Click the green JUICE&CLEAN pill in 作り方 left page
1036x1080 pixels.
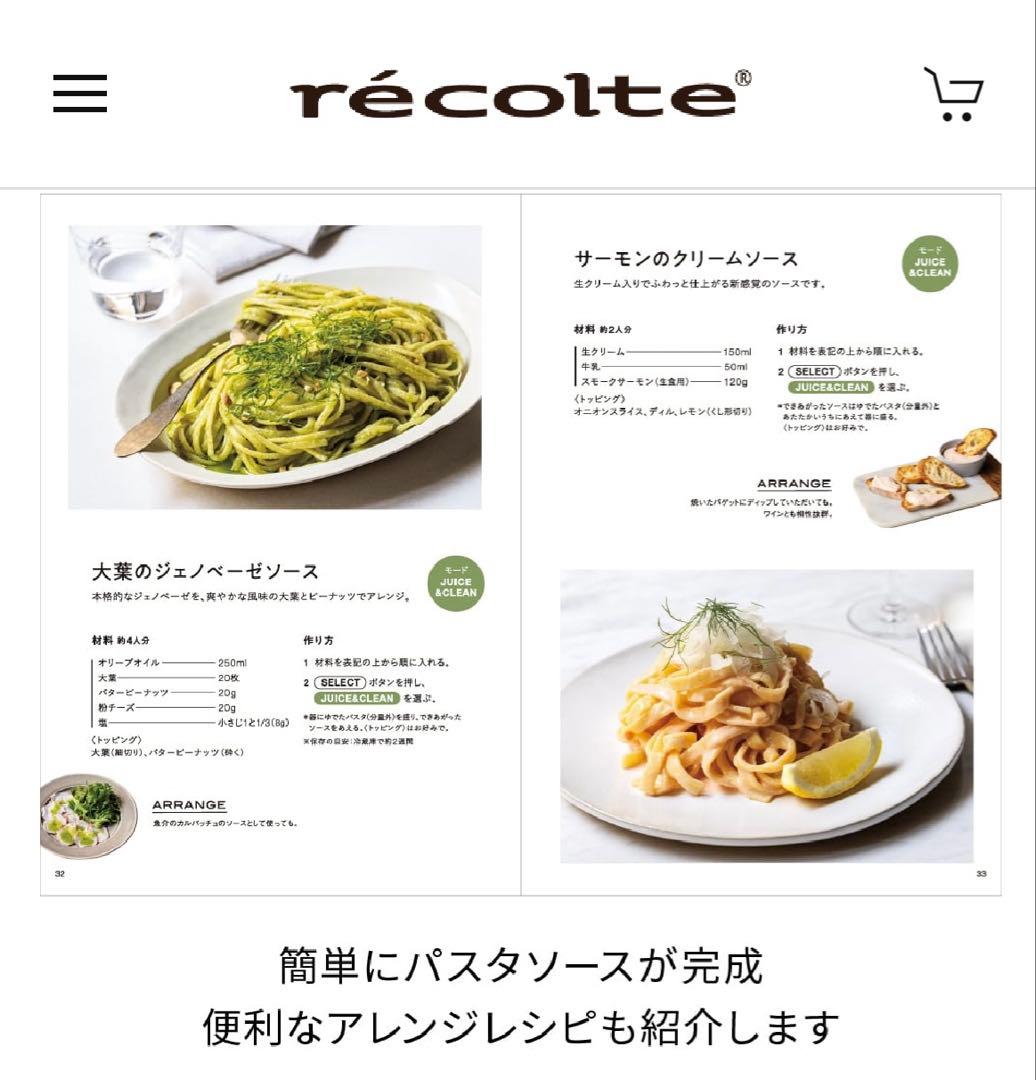point(356,698)
